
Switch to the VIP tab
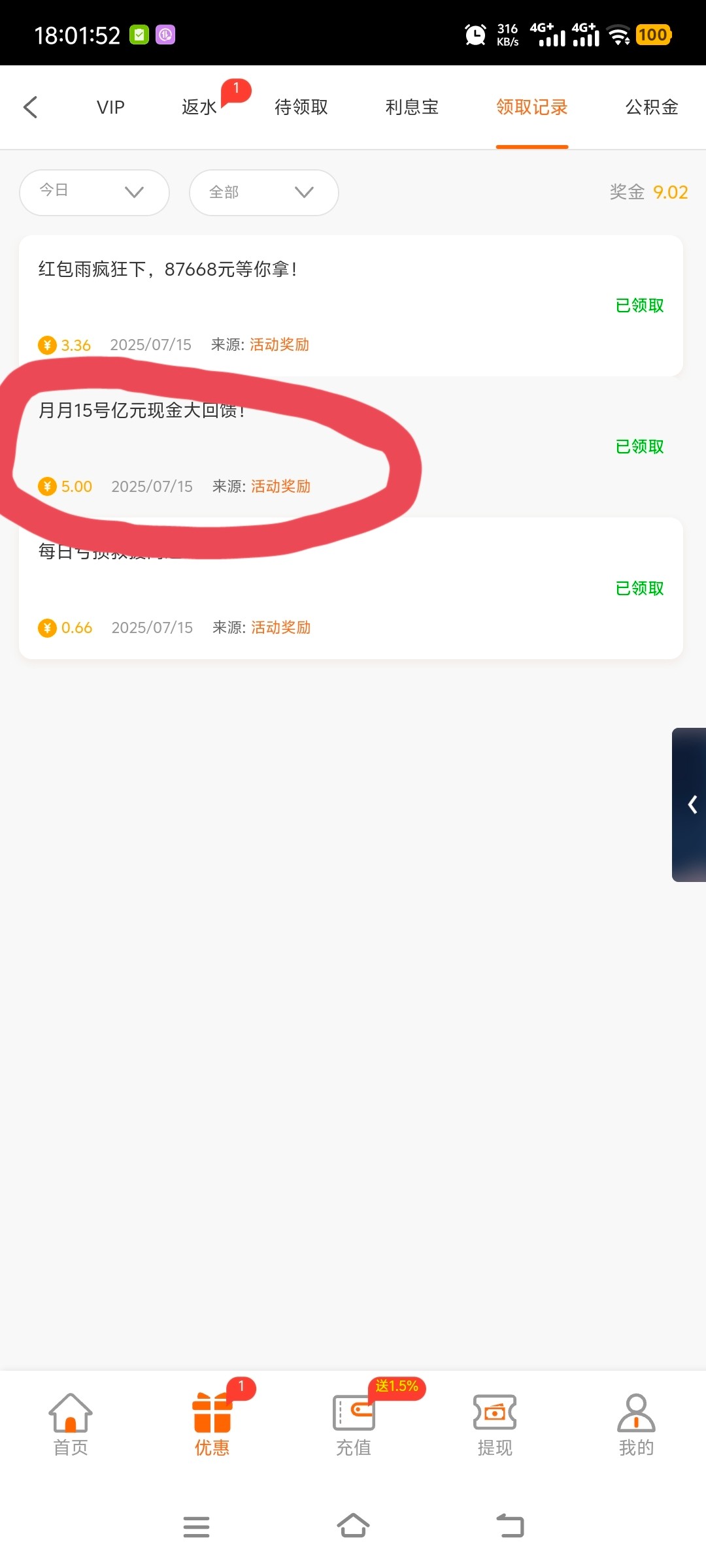[x=110, y=107]
